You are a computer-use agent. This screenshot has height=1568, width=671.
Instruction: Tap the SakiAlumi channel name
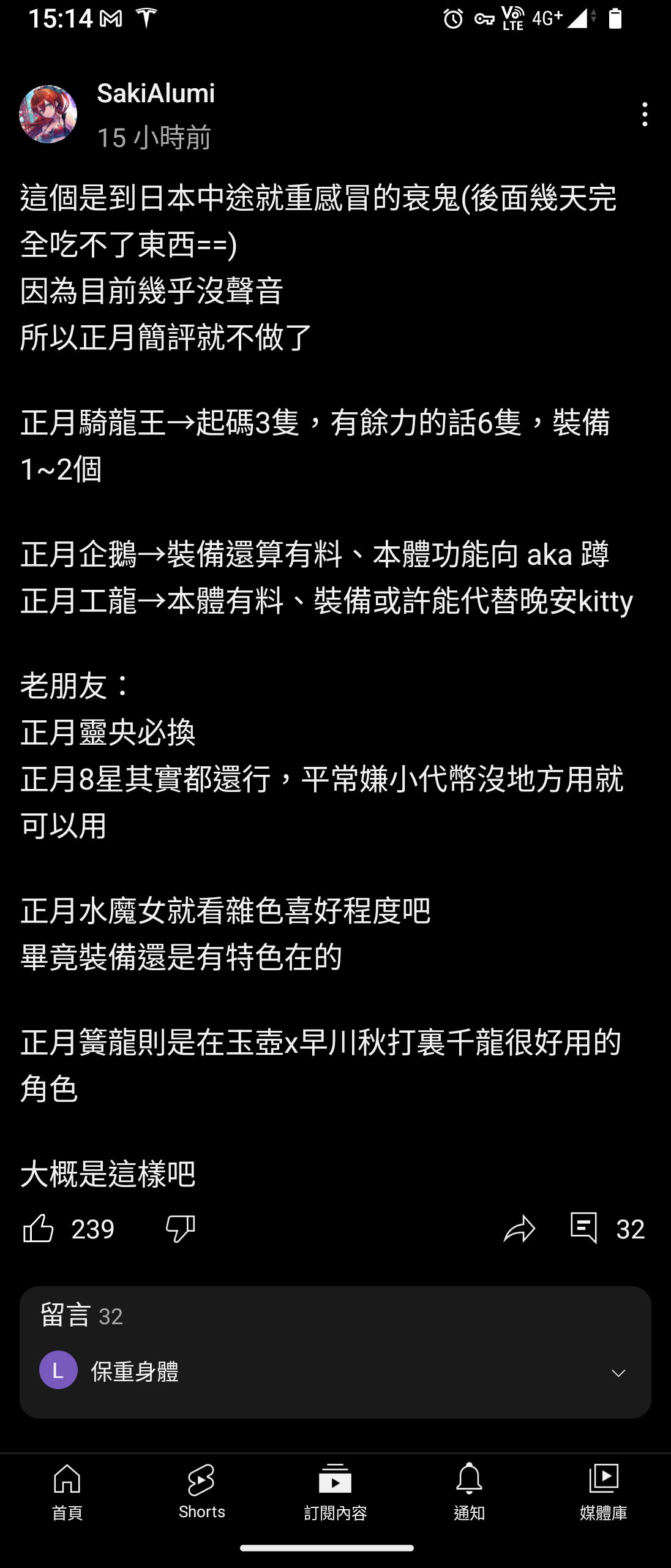point(156,94)
